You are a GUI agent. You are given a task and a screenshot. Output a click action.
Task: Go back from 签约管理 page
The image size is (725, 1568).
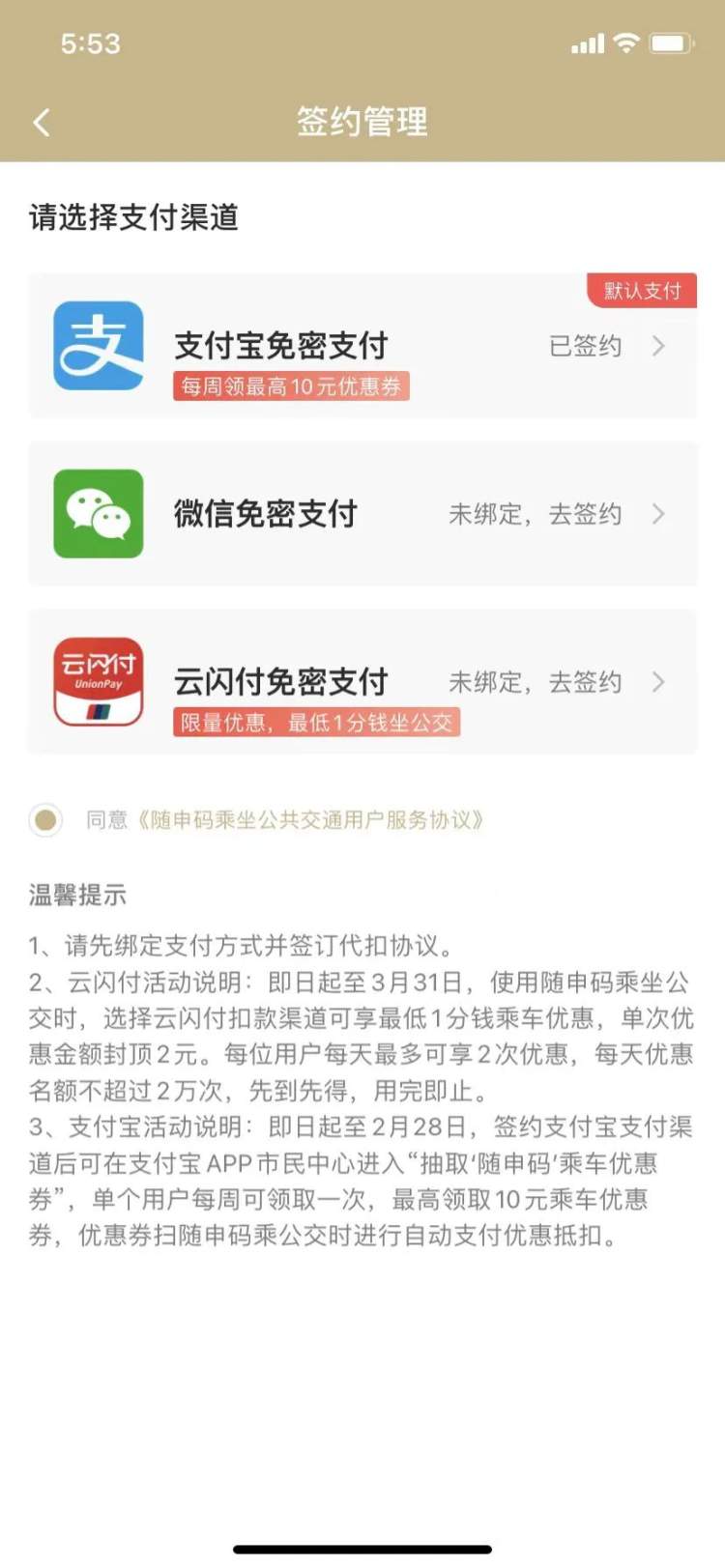(x=42, y=123)
